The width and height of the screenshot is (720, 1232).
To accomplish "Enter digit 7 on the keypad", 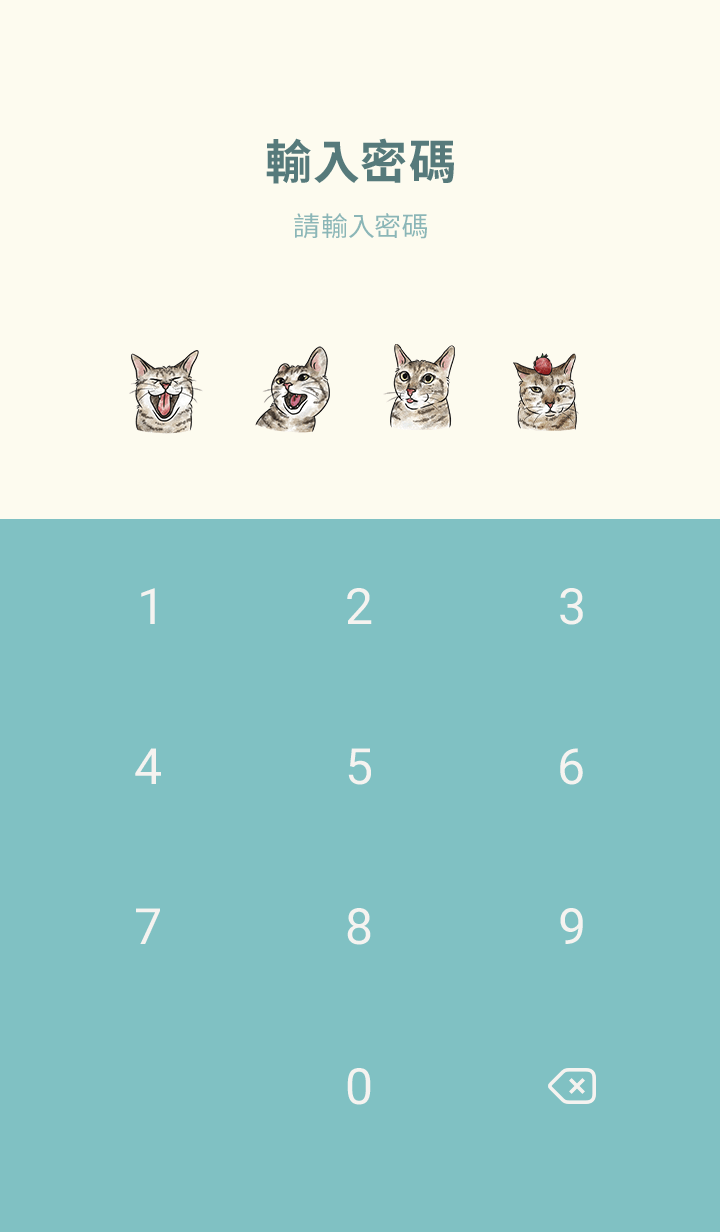I will coord(148,927).
